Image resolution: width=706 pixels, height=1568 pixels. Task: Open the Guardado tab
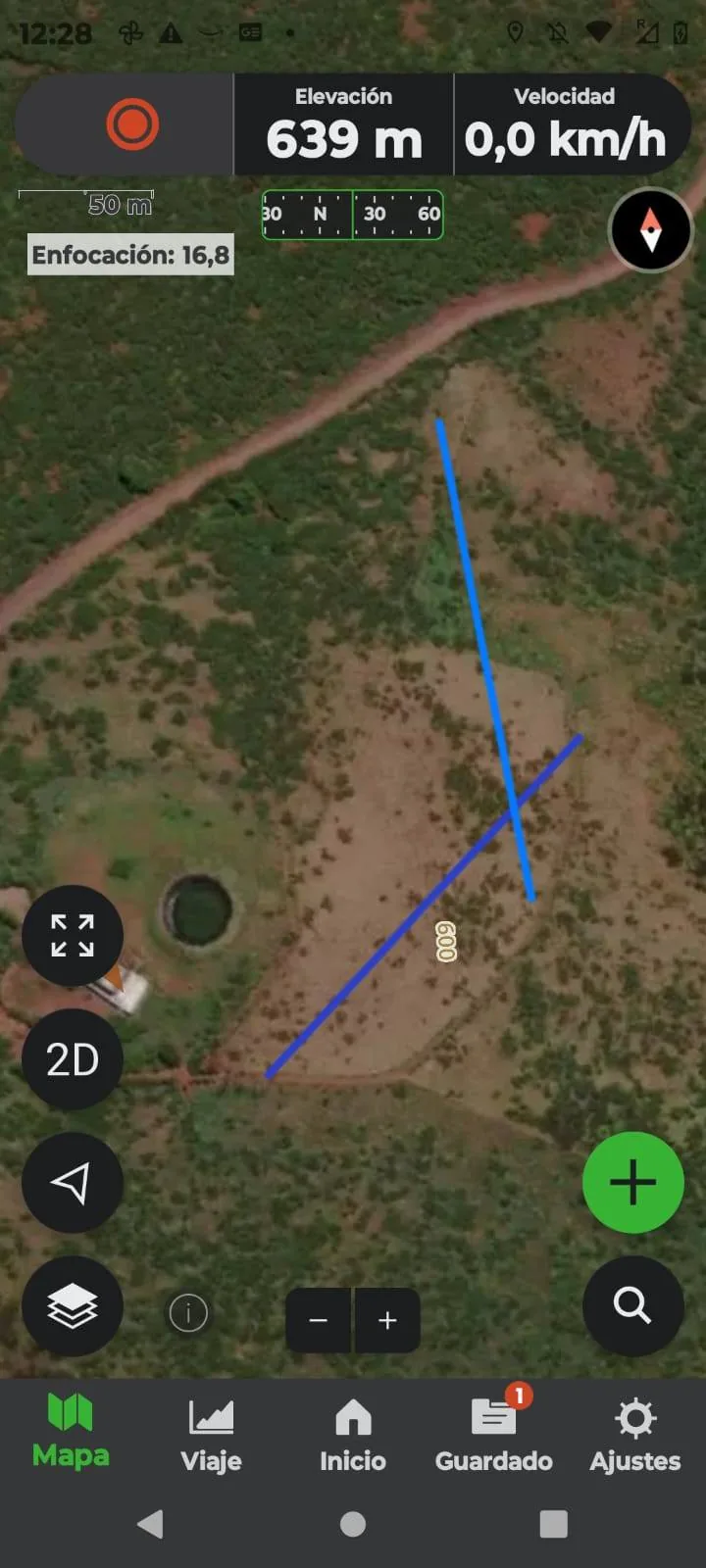tap(494, 1436)
